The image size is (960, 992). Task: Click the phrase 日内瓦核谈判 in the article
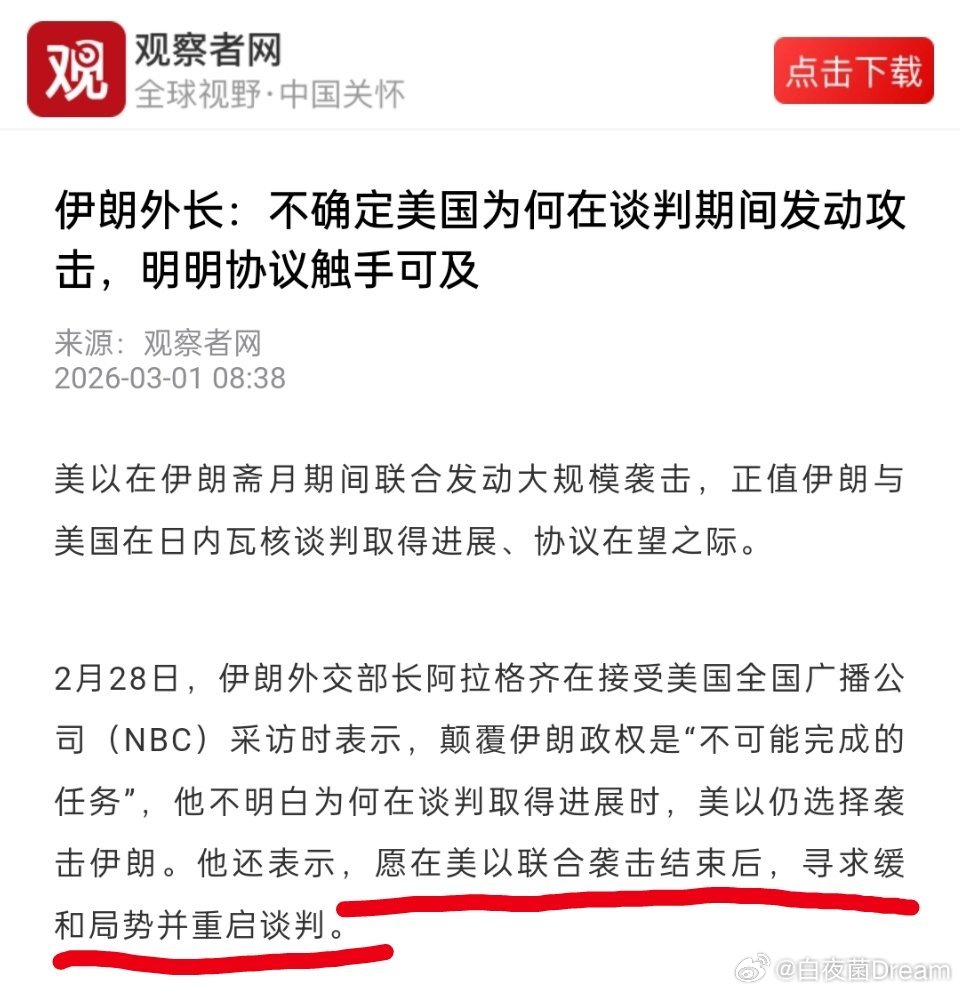pos(260,538)
